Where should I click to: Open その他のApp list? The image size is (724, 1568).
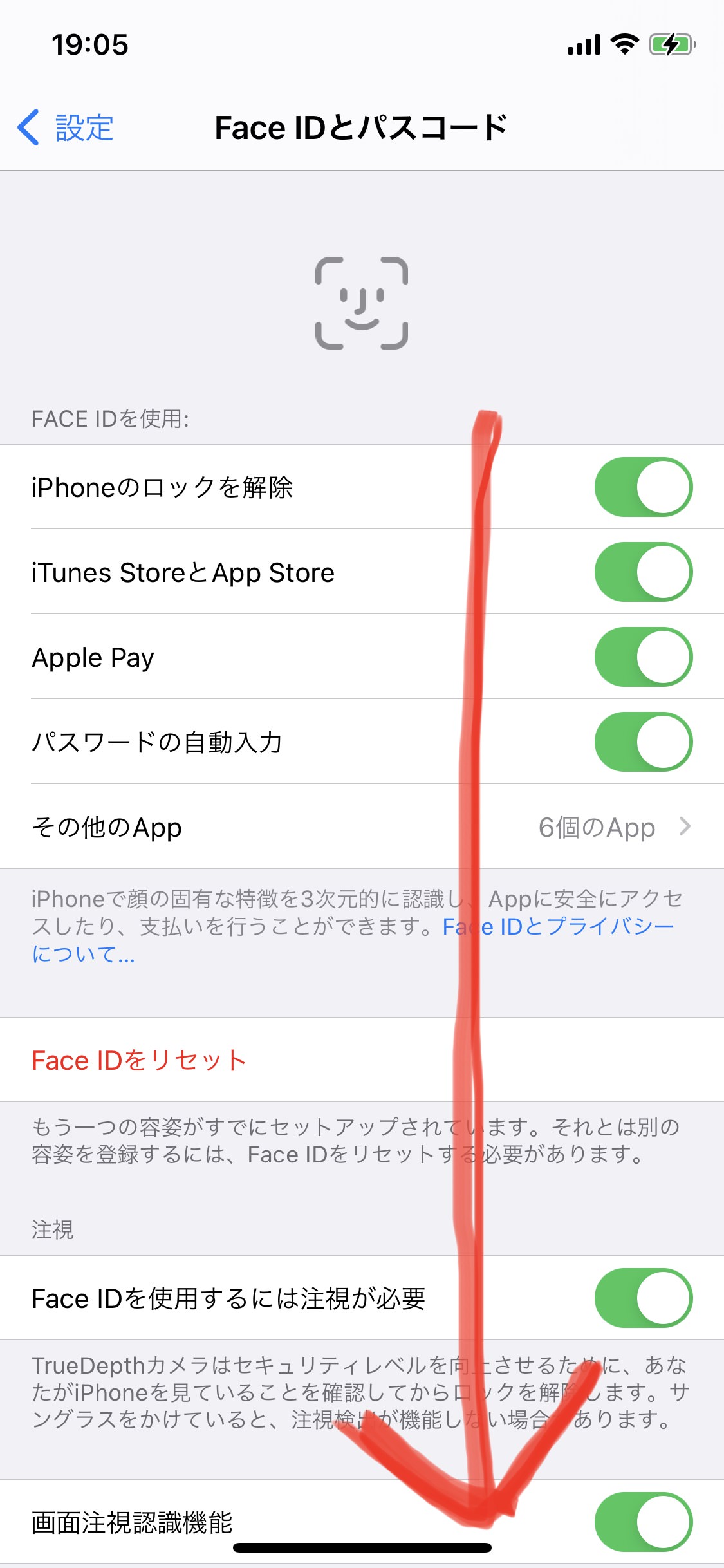[362, 827]
